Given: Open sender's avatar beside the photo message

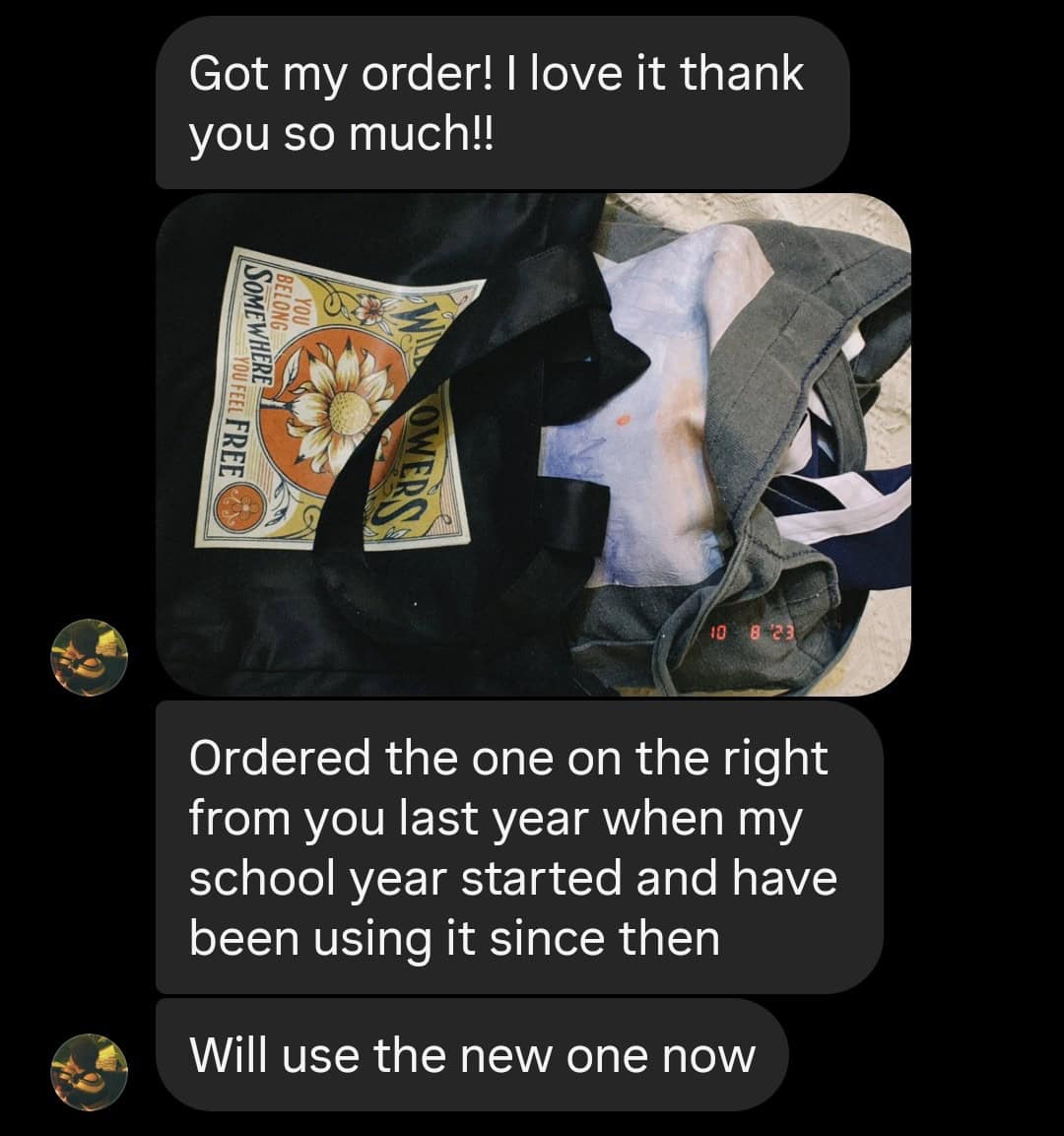Looking at the screenshot, I should click(x=90, y=657).
